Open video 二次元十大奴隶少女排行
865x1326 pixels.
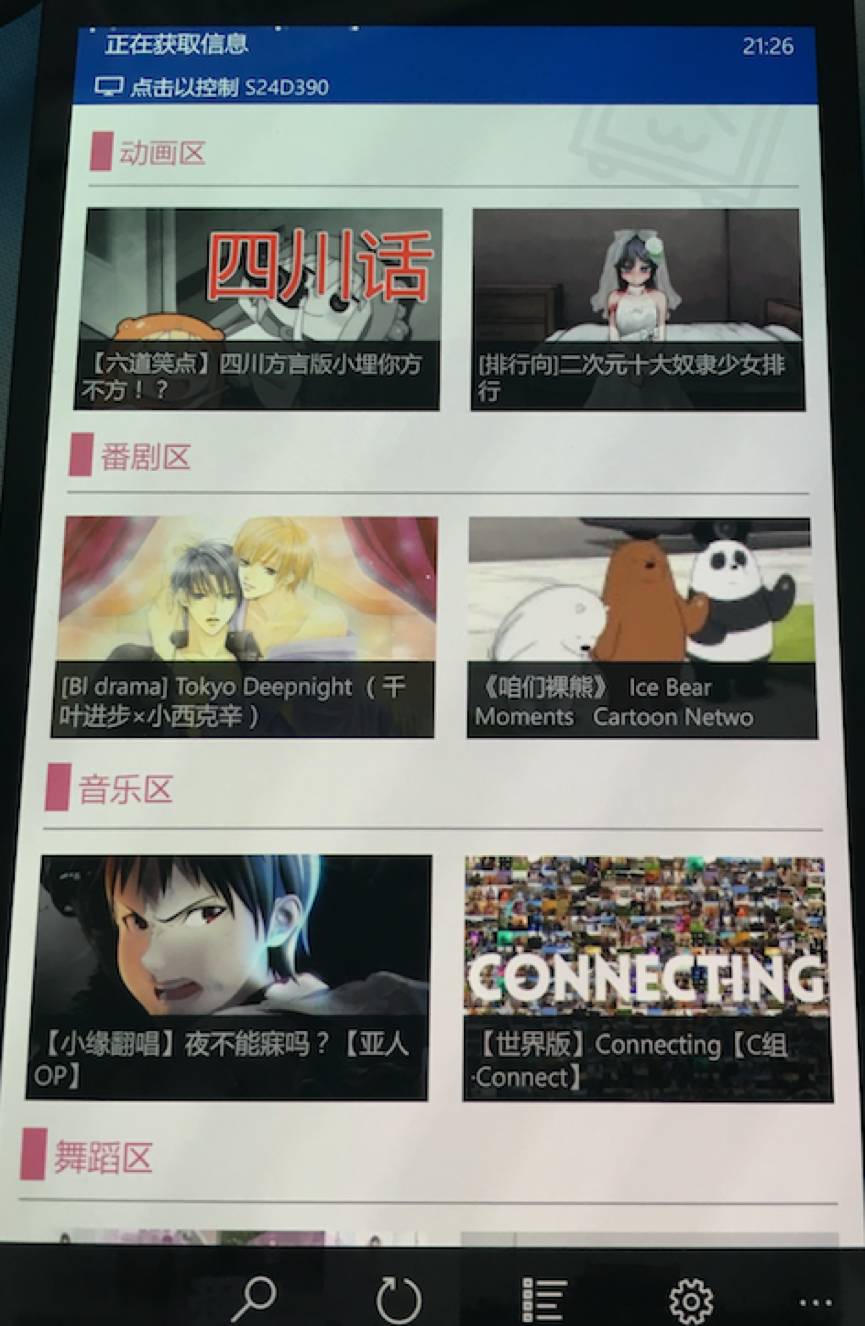637,308
